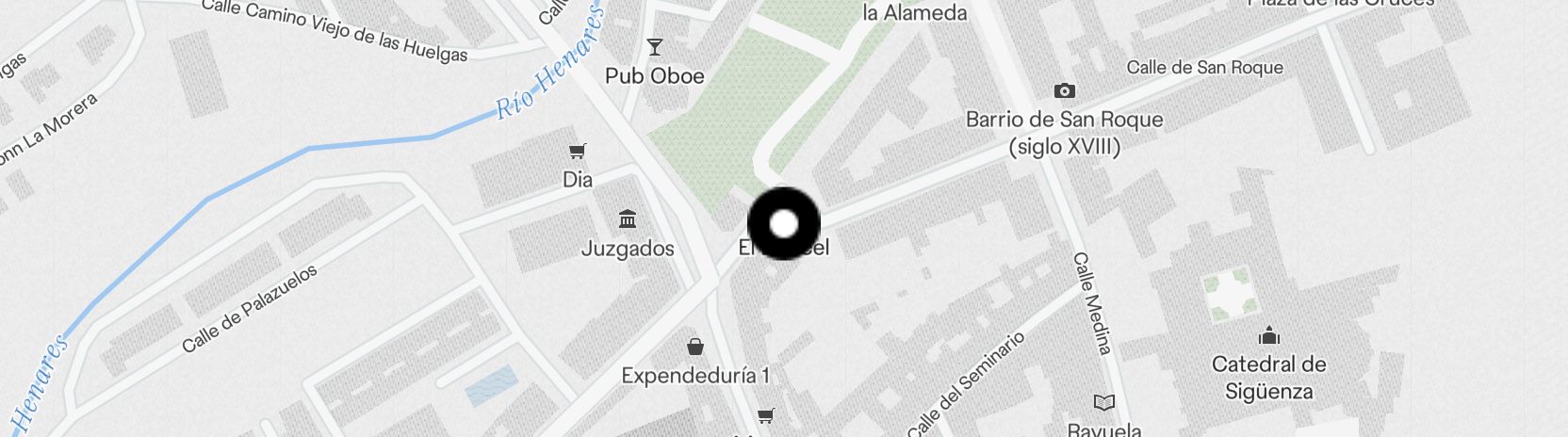
Task: Open Catedral de Sigüenza place marker
Action: (x=1269, y=336)
